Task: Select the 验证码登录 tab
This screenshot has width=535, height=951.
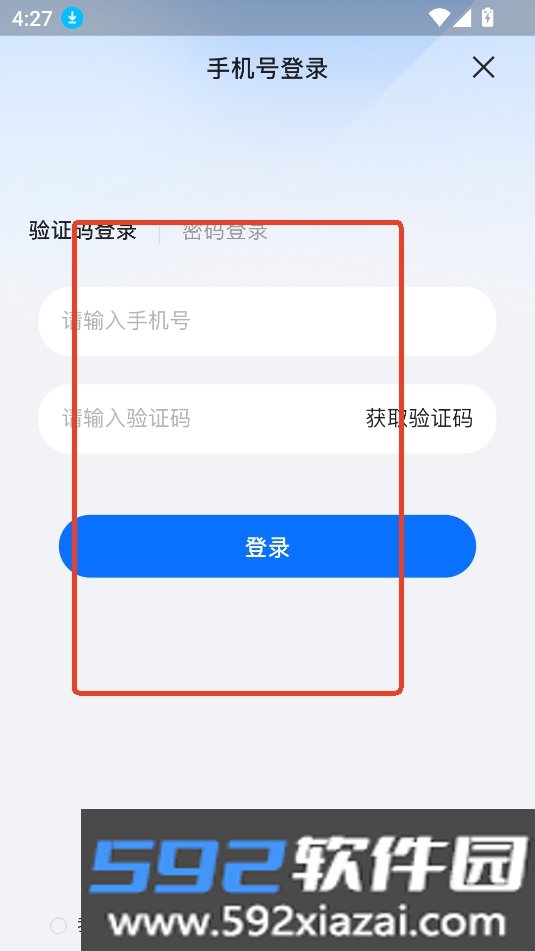Action: tap(82, 231)
